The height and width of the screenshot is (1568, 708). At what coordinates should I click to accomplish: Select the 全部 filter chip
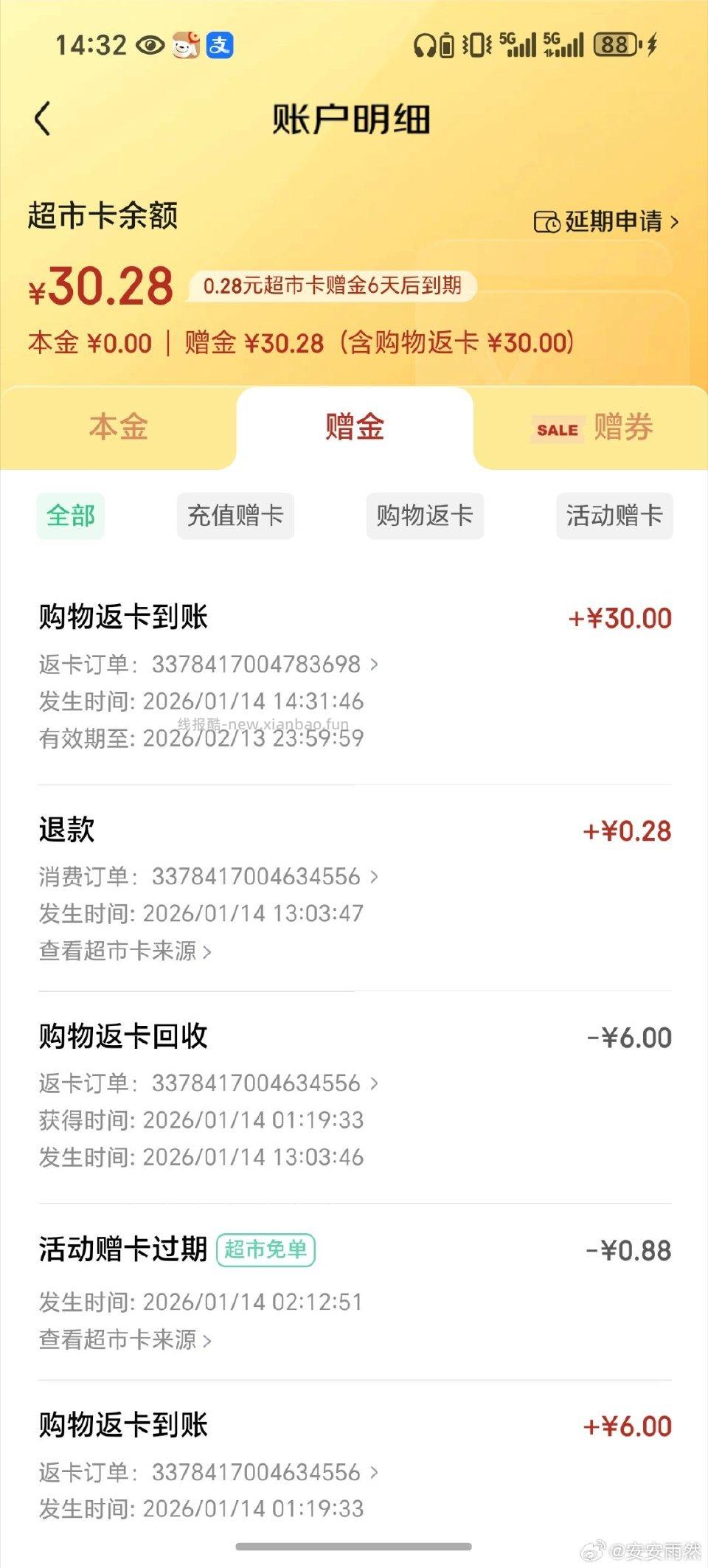click(72, 516)
